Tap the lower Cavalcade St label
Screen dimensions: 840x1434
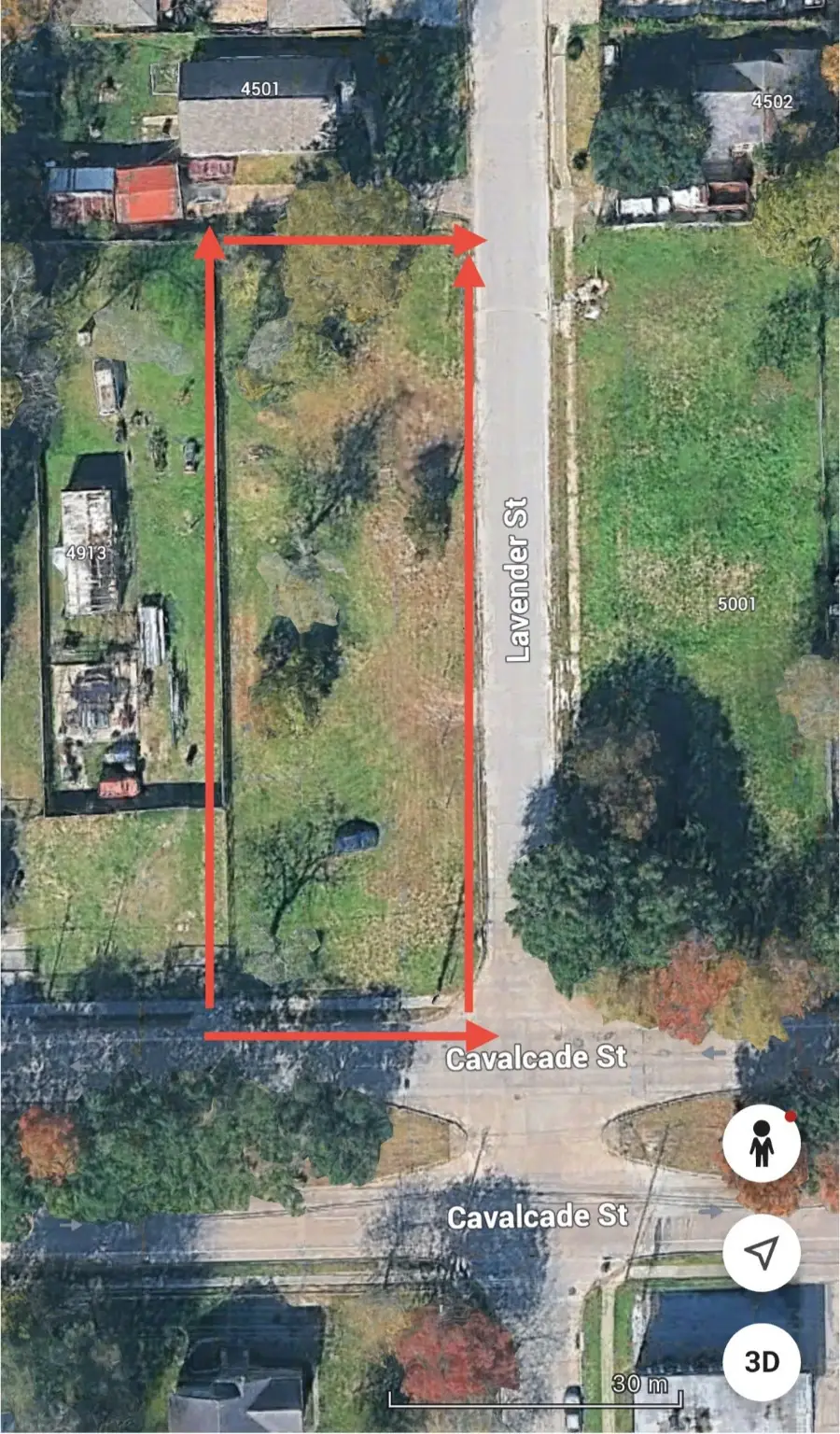click(x=539, y=1216)
